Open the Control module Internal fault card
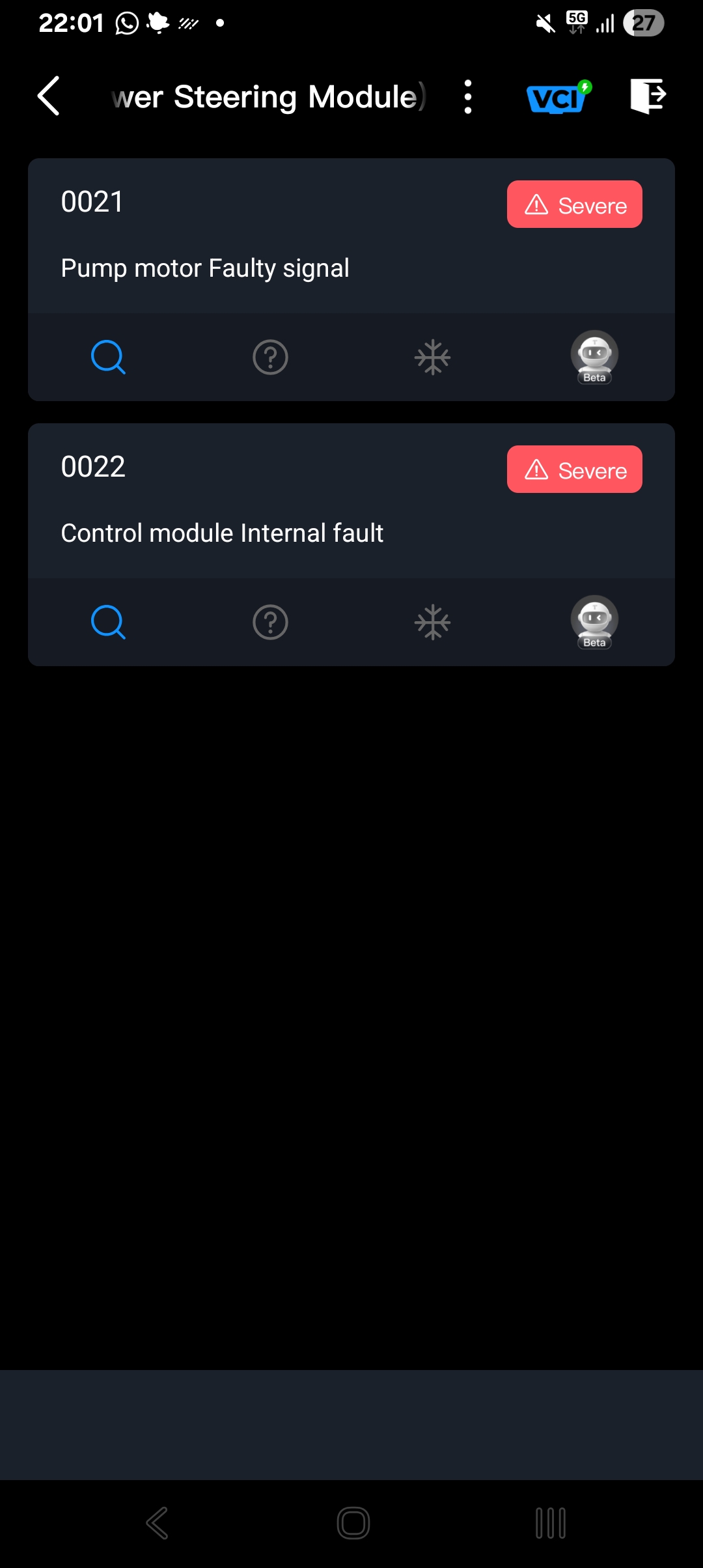 (351, 501)
